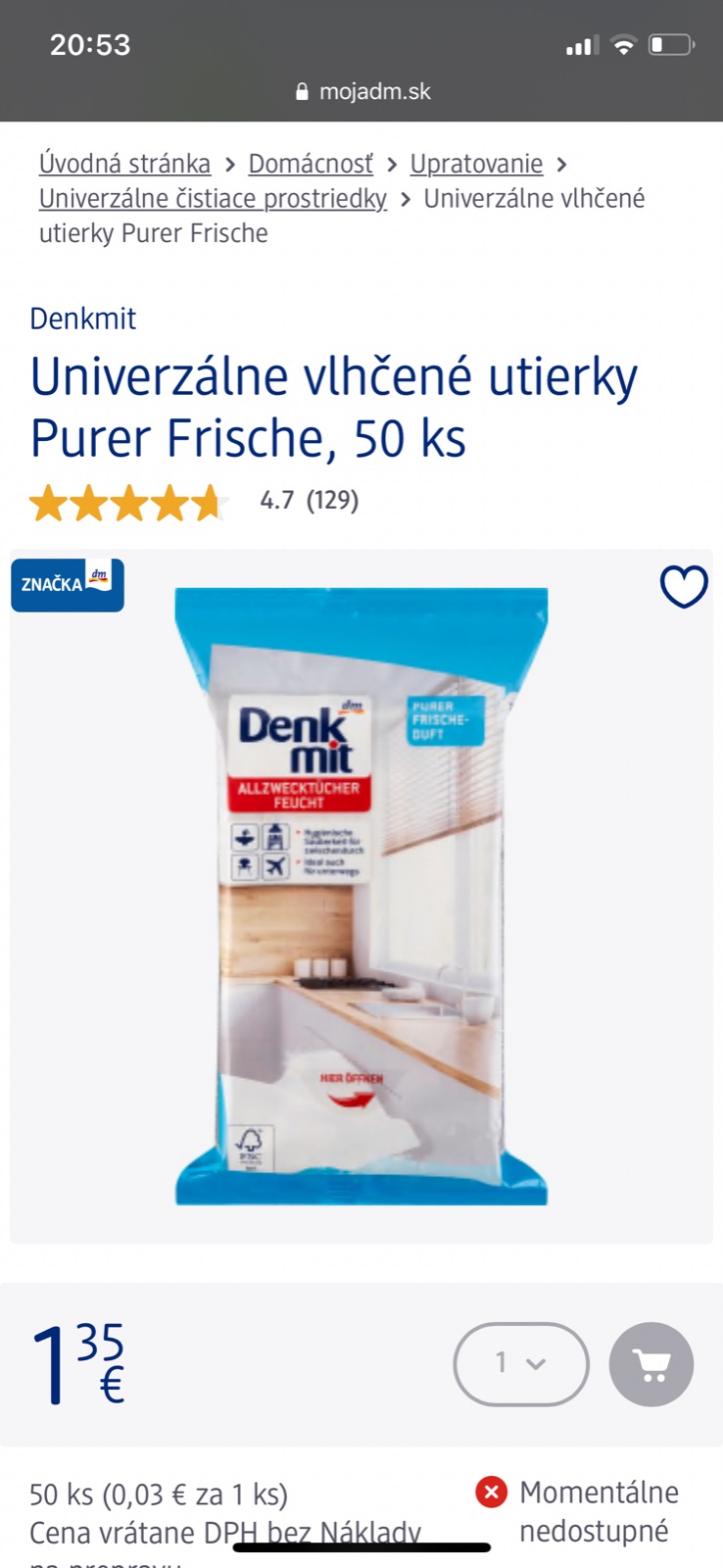The image size is (723, 1568).
Task: Open the Úvodná stránka breadcrumb link
Action: pos(124,164)
